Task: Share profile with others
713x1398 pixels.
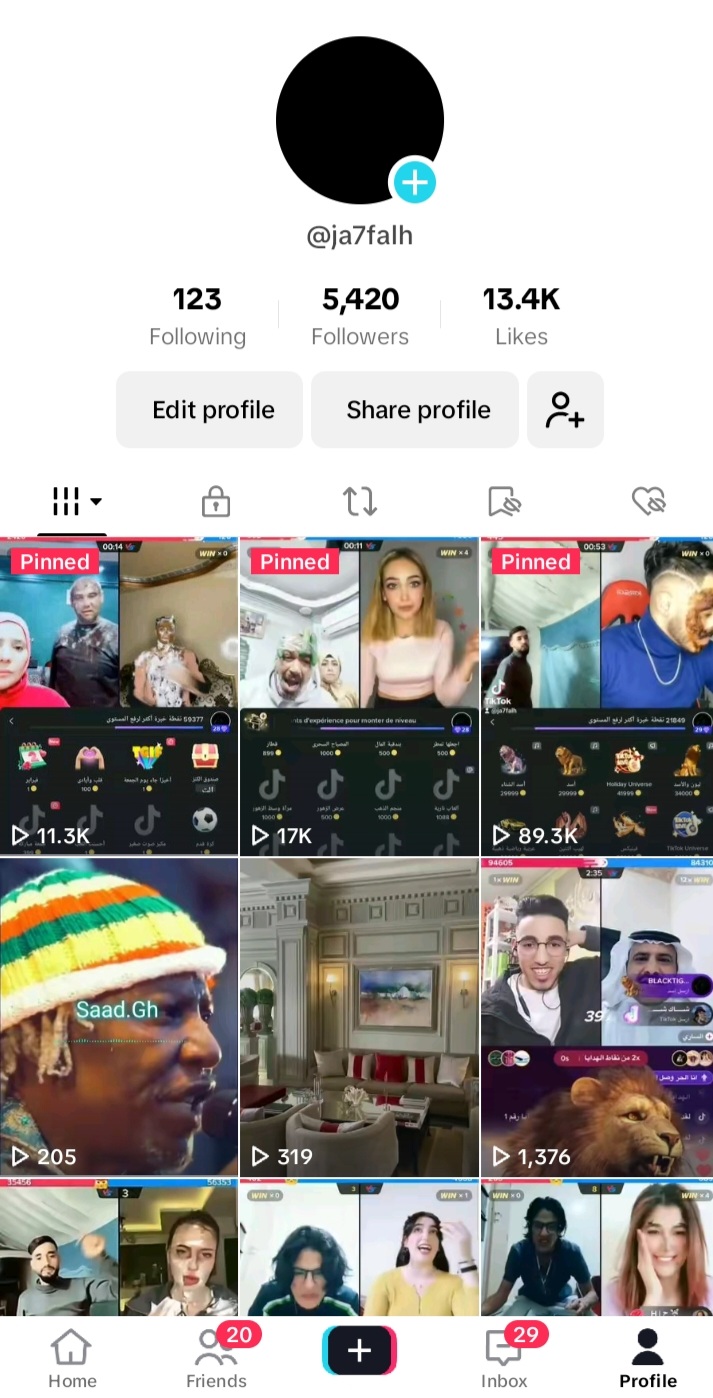Action: point(415,410)
